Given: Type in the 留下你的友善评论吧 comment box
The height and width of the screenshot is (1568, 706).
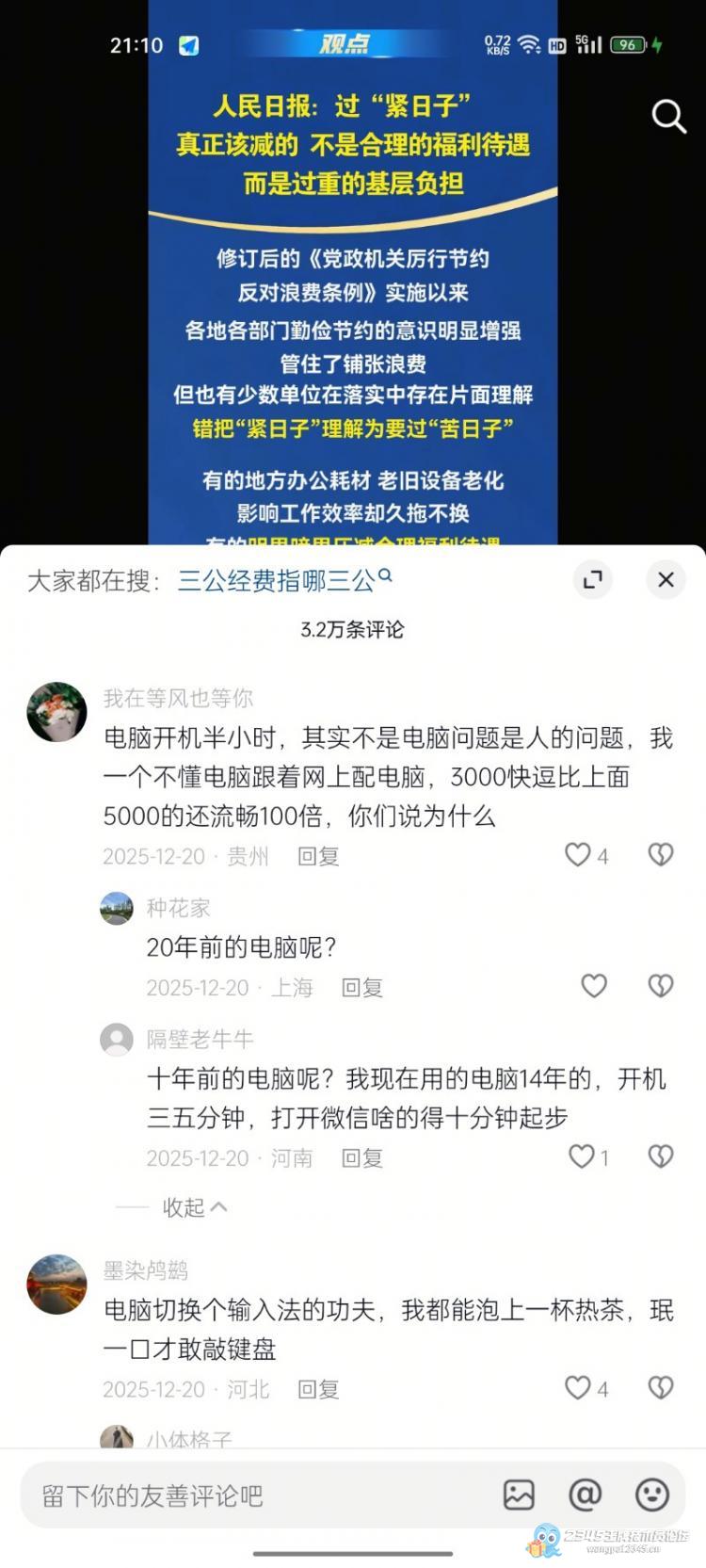Looking at the screenshot, I should [254, 1495].
